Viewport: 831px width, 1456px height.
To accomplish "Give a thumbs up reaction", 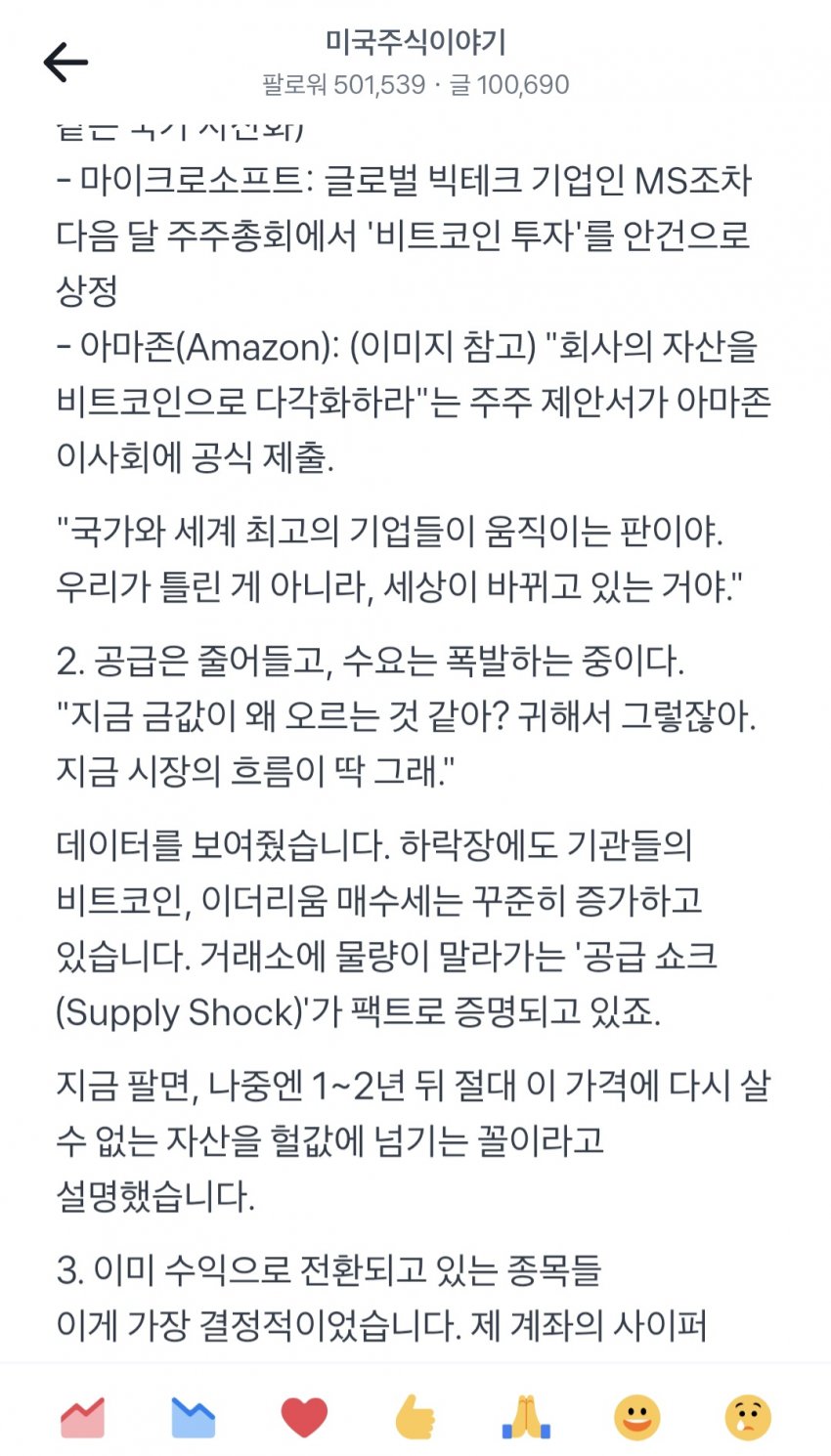I will tap(415, 1417).
